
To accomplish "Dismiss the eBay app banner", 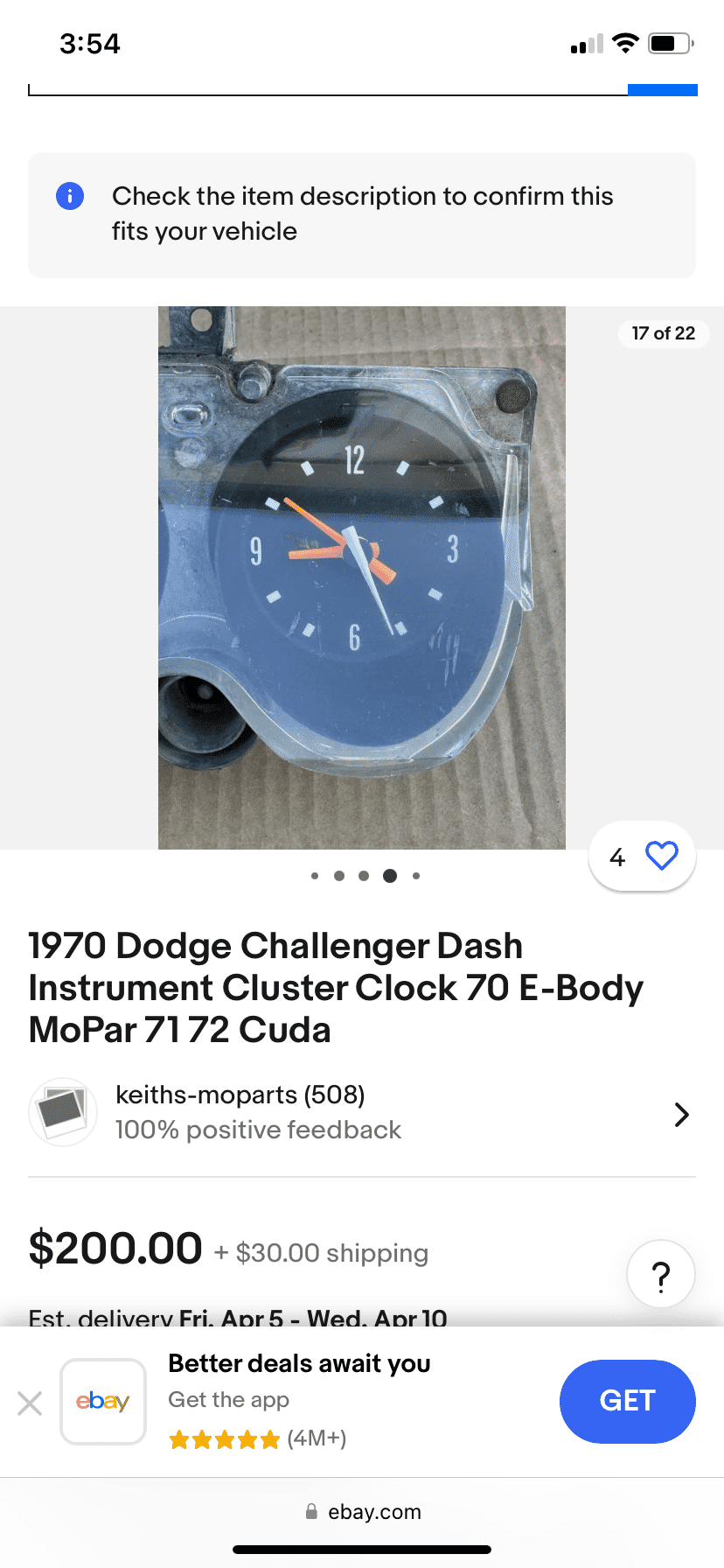I will [x=30, y=1403].
